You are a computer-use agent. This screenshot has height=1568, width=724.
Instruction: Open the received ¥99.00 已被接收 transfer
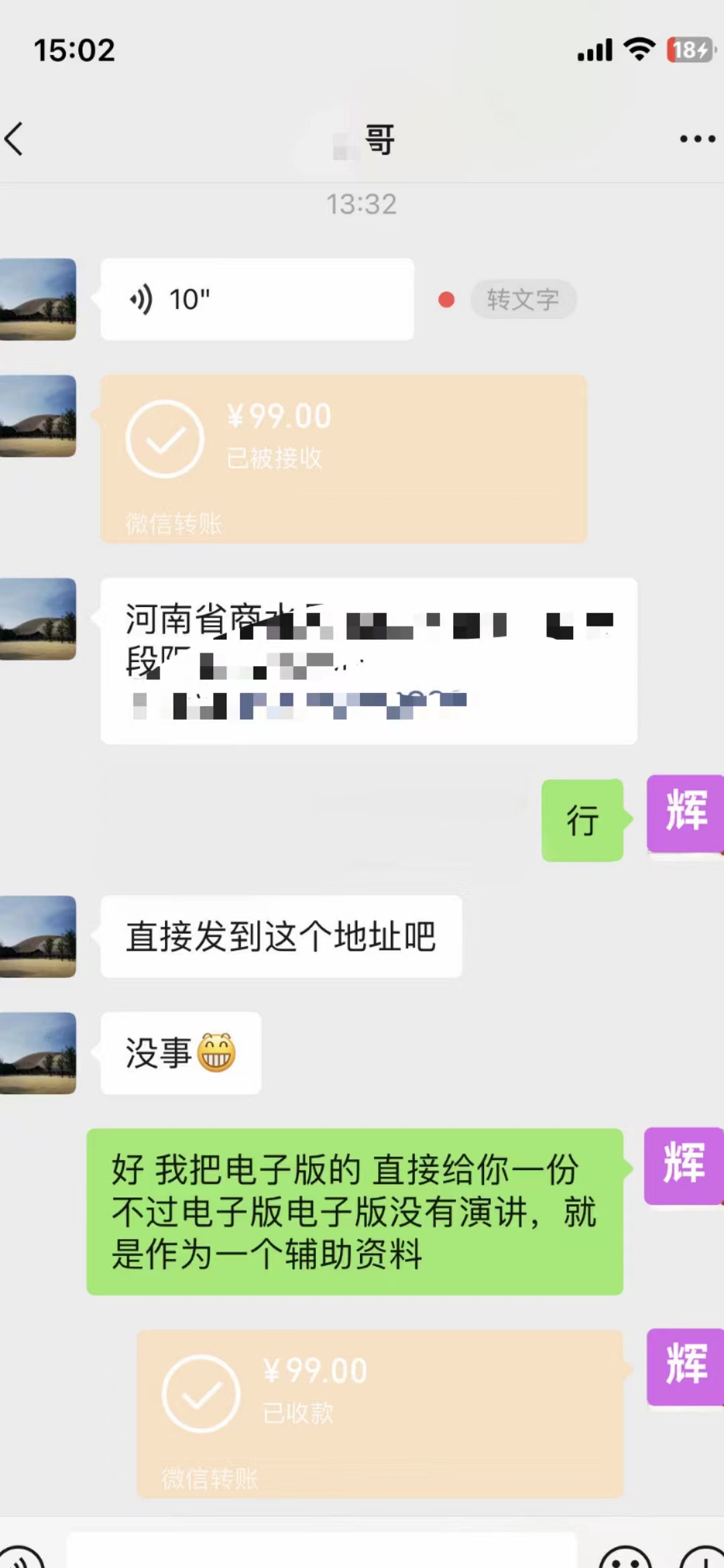[343, 458]
